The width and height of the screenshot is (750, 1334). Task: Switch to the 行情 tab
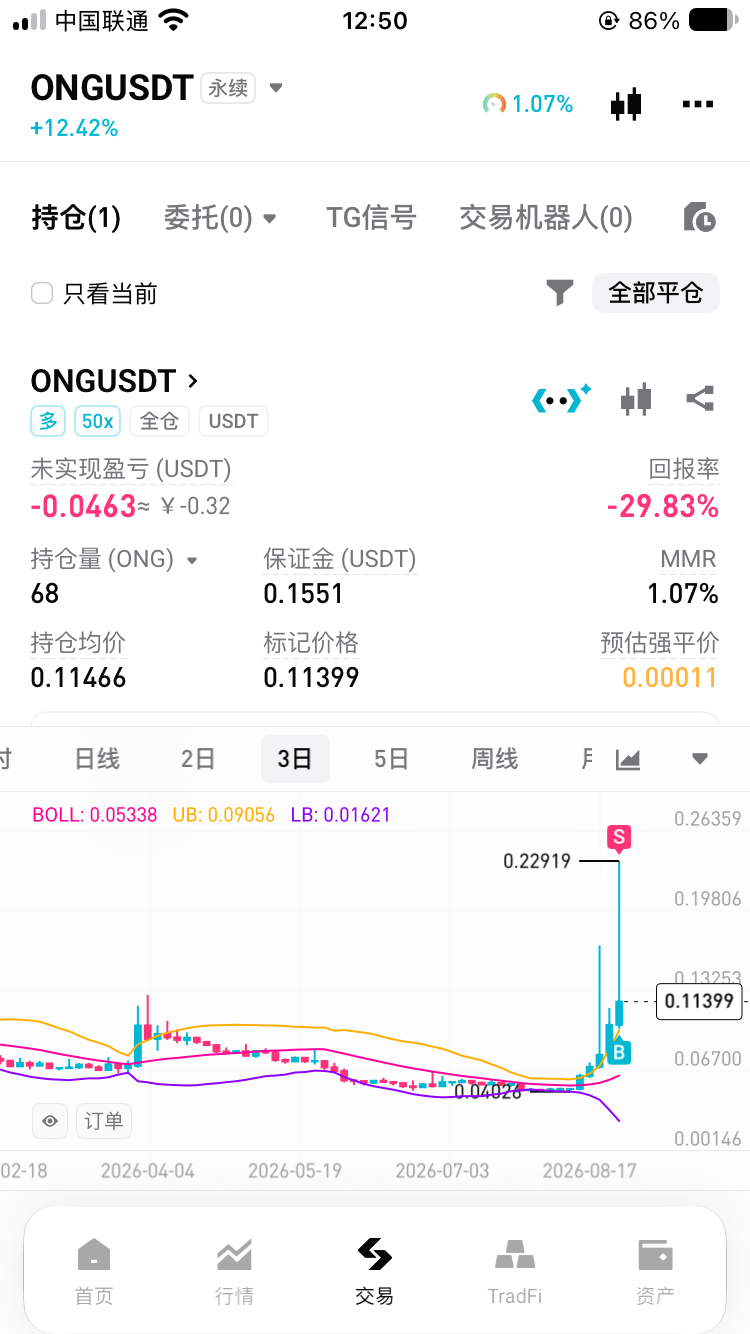[234, 1271]
